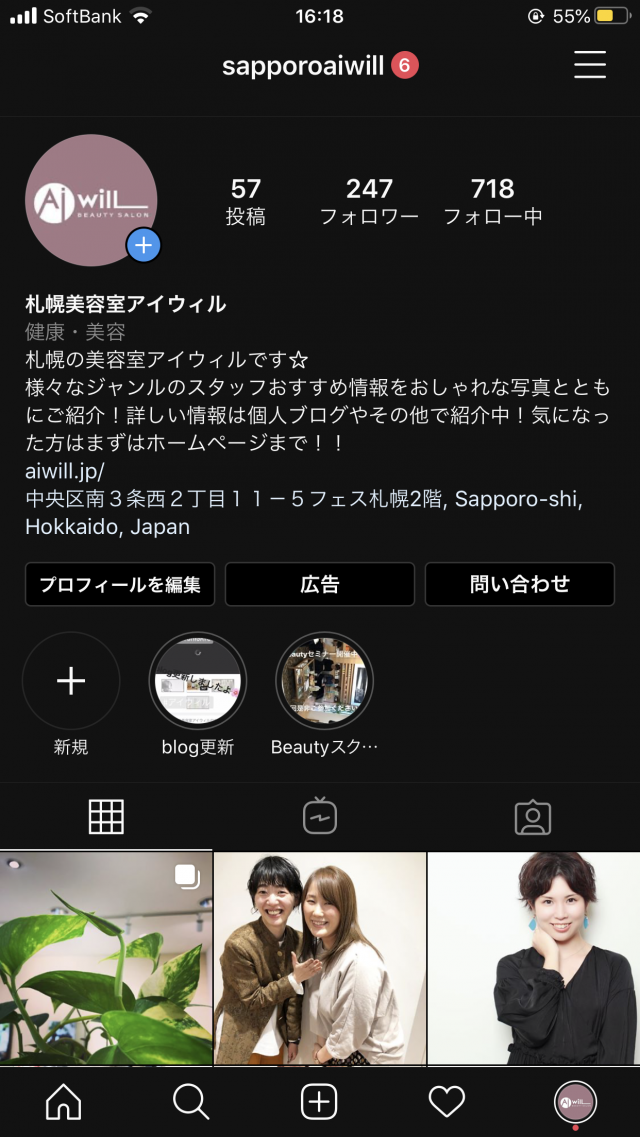Switch to the posts grid tab
This screenshot has height=1137, width=640.
[x=106, y=817]
